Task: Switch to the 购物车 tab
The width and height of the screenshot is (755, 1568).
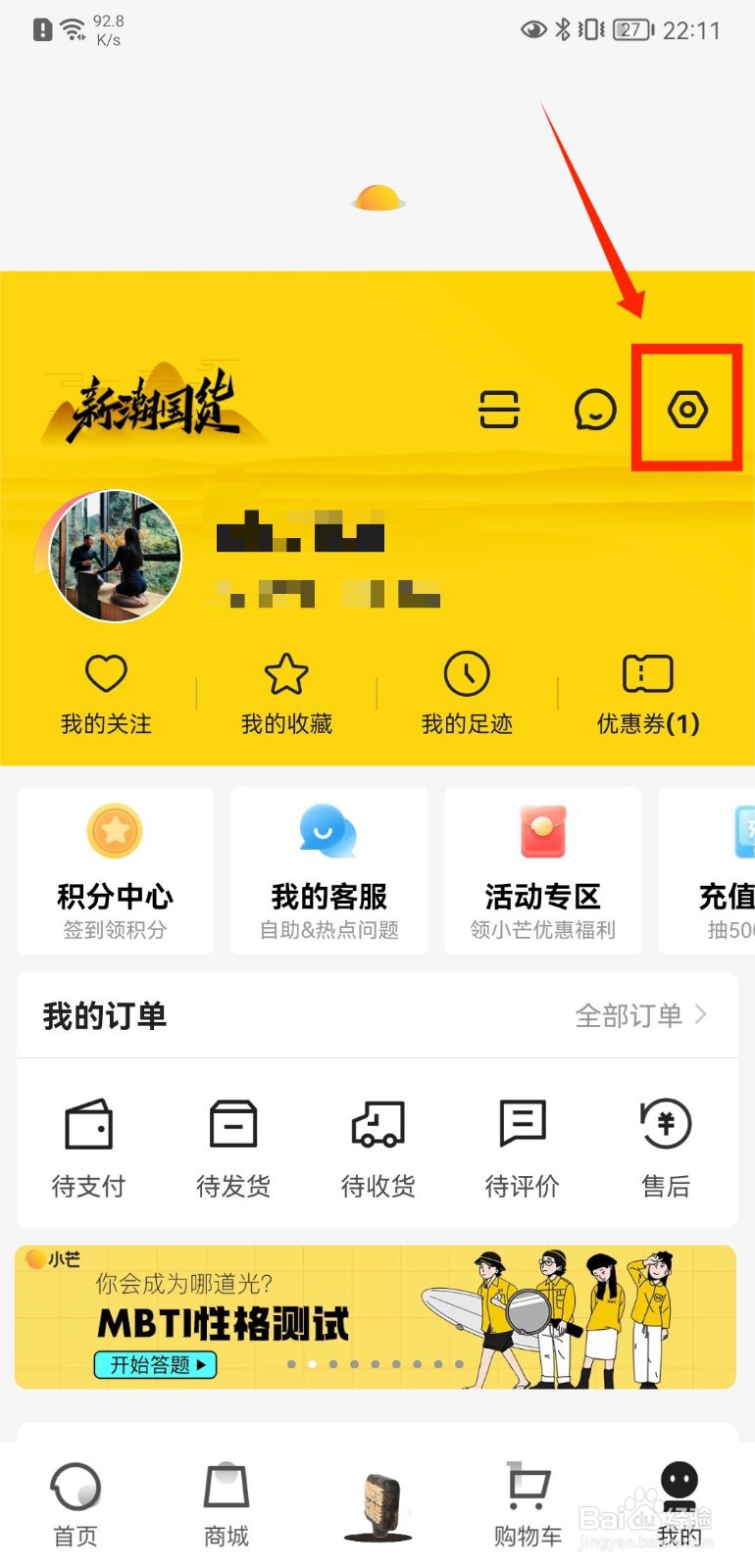Action: coord(528,1505)
